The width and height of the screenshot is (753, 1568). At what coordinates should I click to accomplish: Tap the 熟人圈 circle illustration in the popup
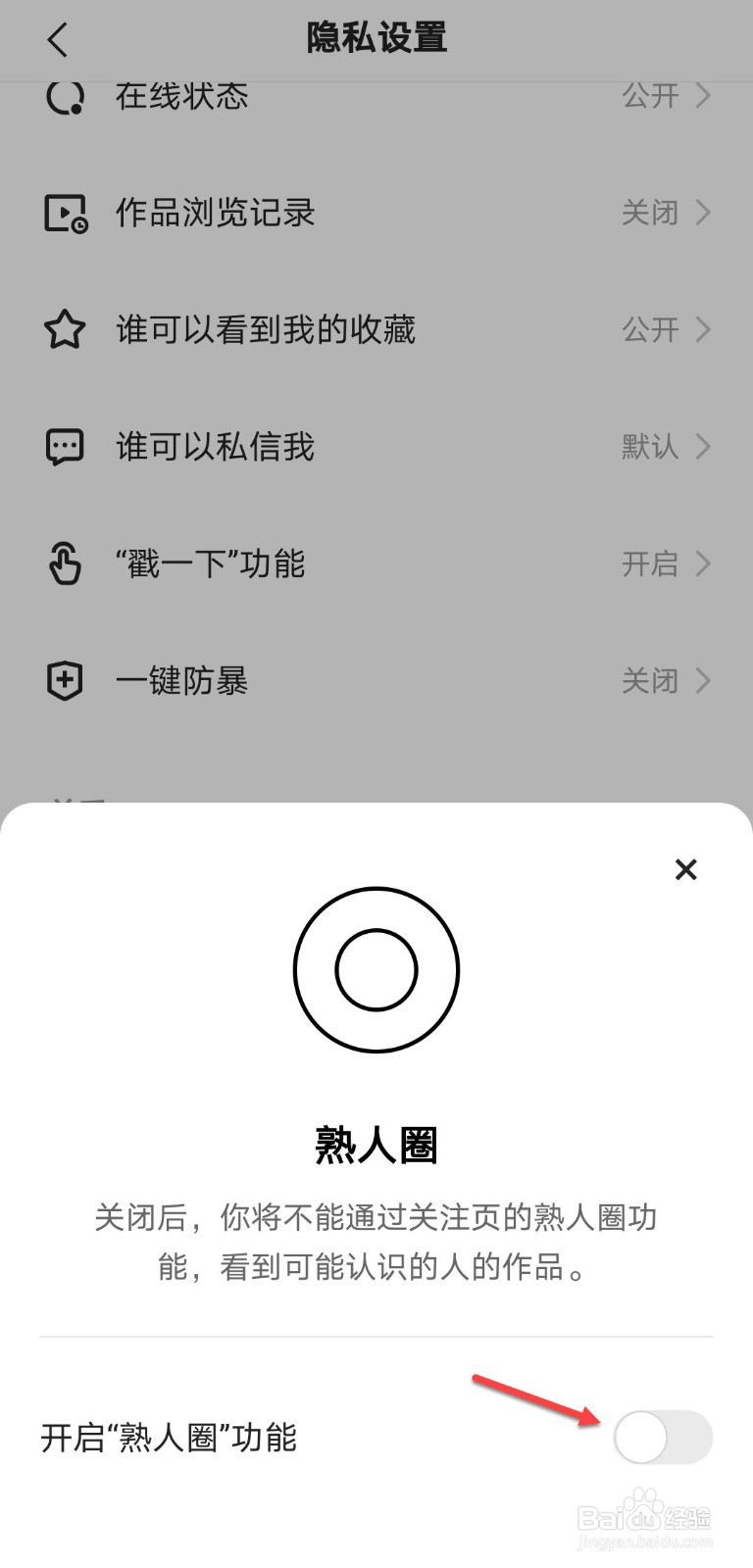click(x=376, y=970)
